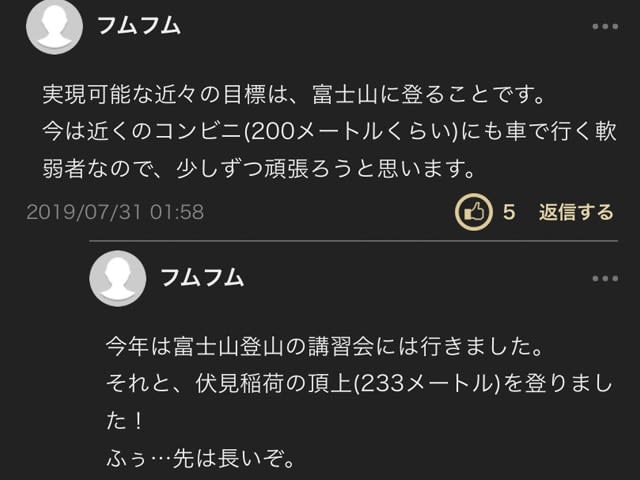The height and width of the screenshot is (480, 640).
Task: Open the overflow menu on the reply comment
Action: pos(604,278)
